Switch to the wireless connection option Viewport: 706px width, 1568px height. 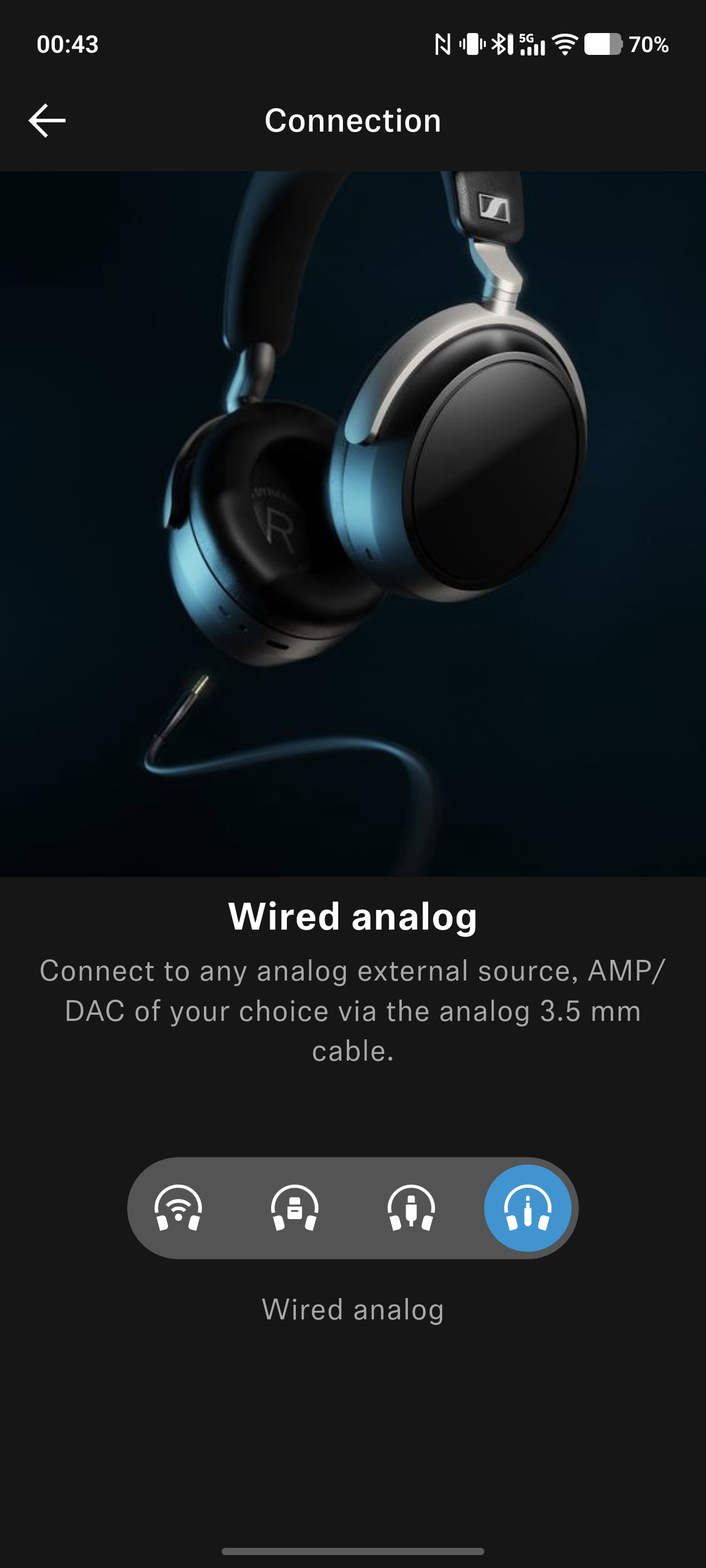(x=178, y=1208)
